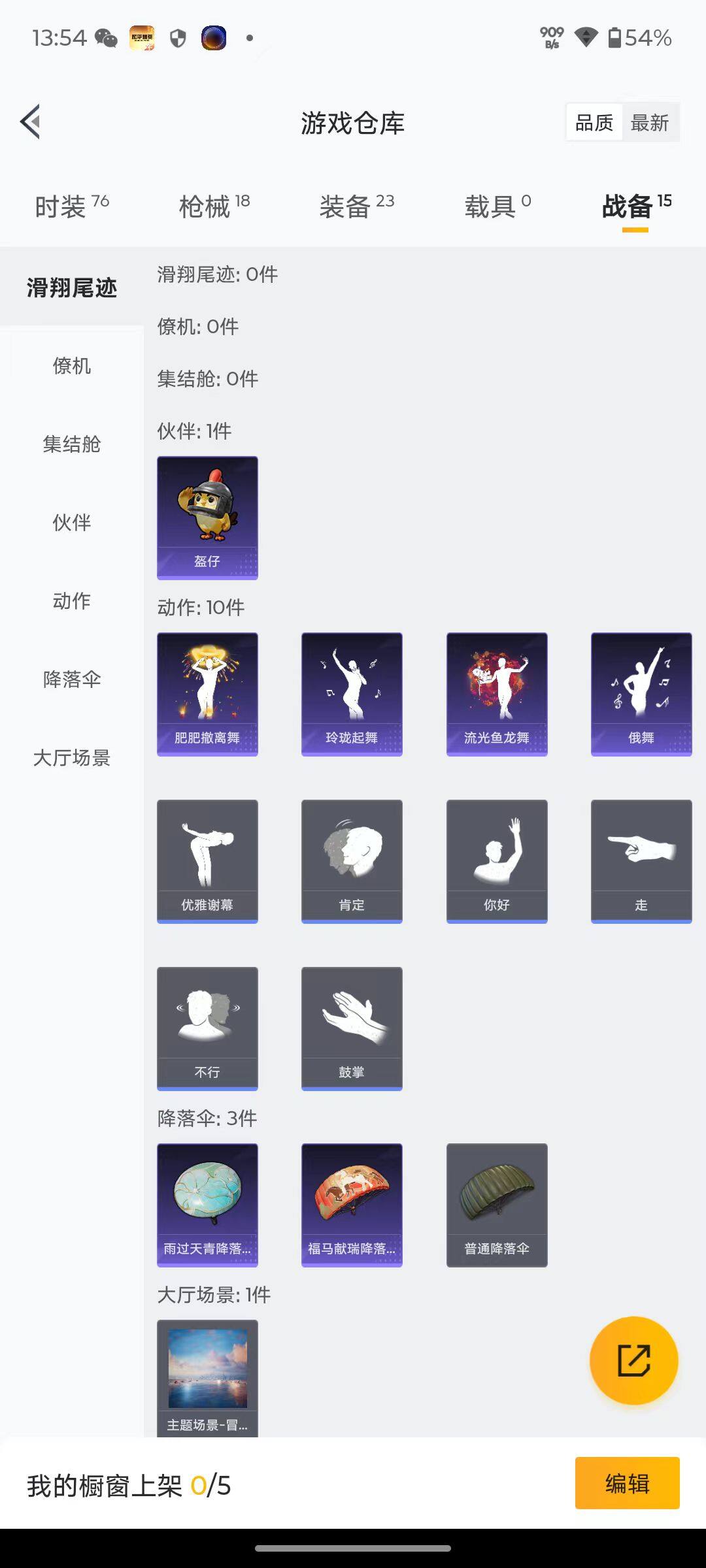706x1568 pixels.
Task: Select the 你好 wave emote icon
Action: pos(496,860)
